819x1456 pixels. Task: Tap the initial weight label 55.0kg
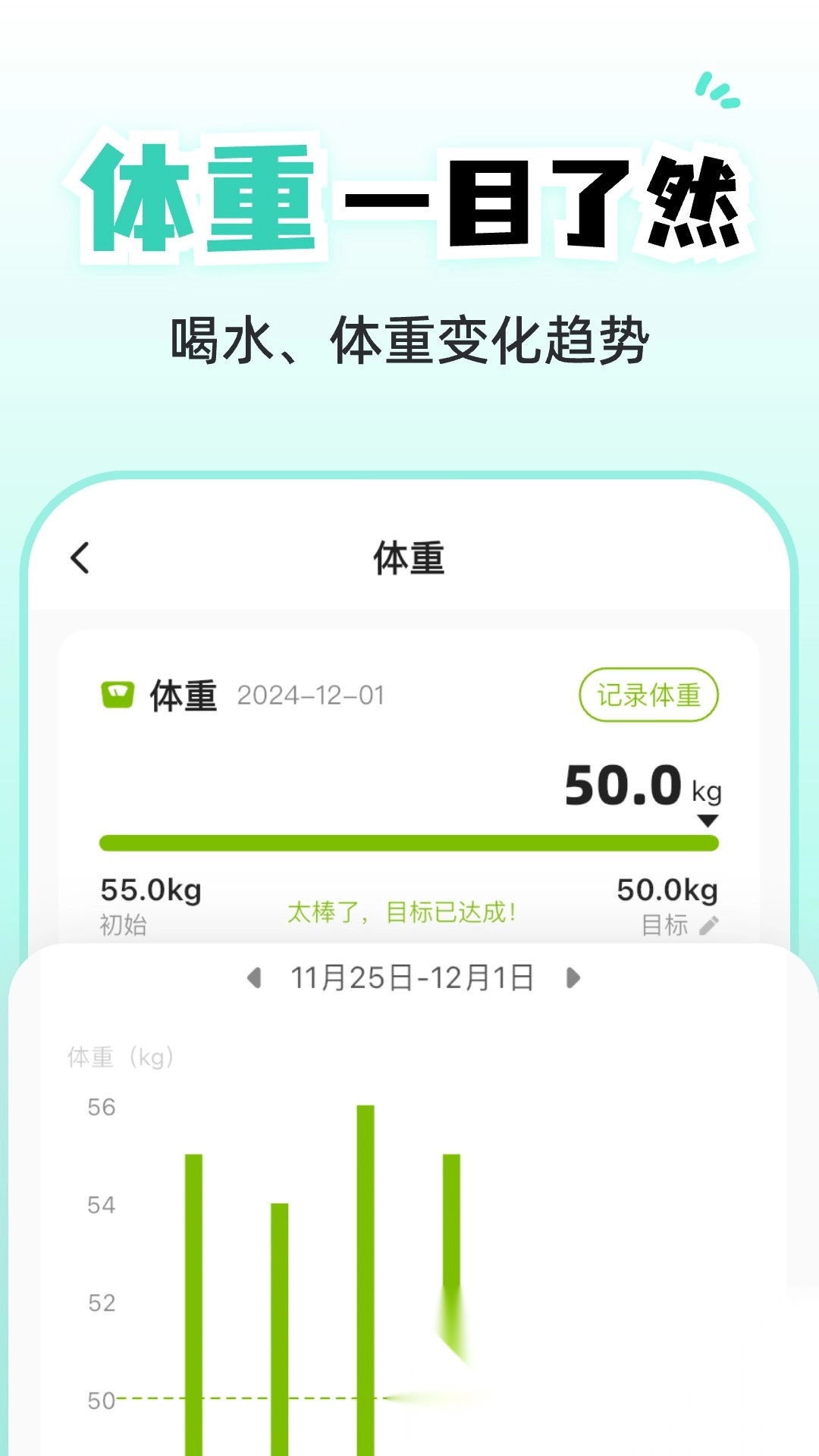[x=149, y=889]
